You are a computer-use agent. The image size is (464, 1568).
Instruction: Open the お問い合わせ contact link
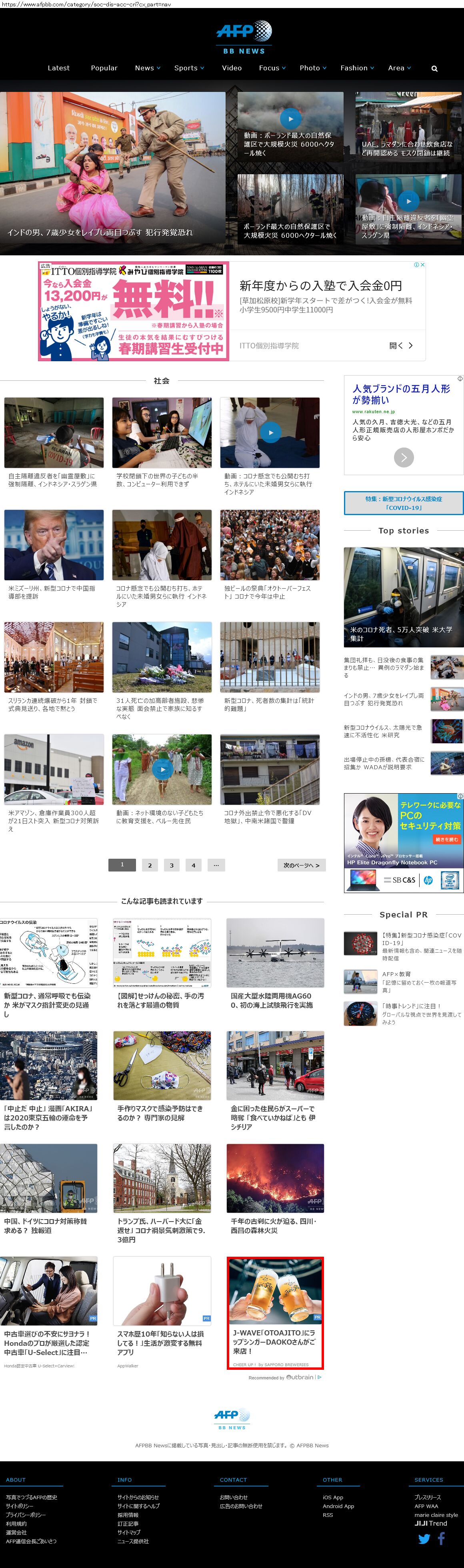[234, 1497]
